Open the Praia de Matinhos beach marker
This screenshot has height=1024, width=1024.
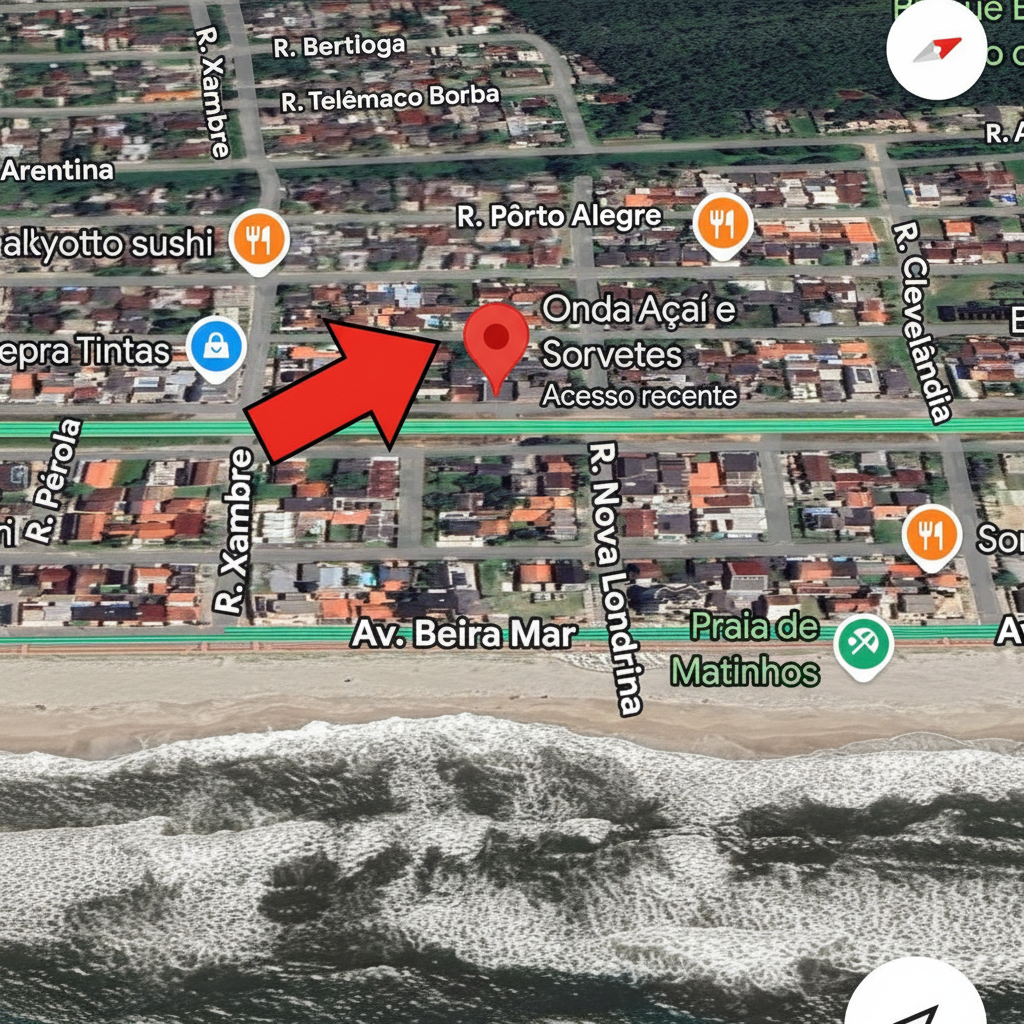[x=864, y=644]
